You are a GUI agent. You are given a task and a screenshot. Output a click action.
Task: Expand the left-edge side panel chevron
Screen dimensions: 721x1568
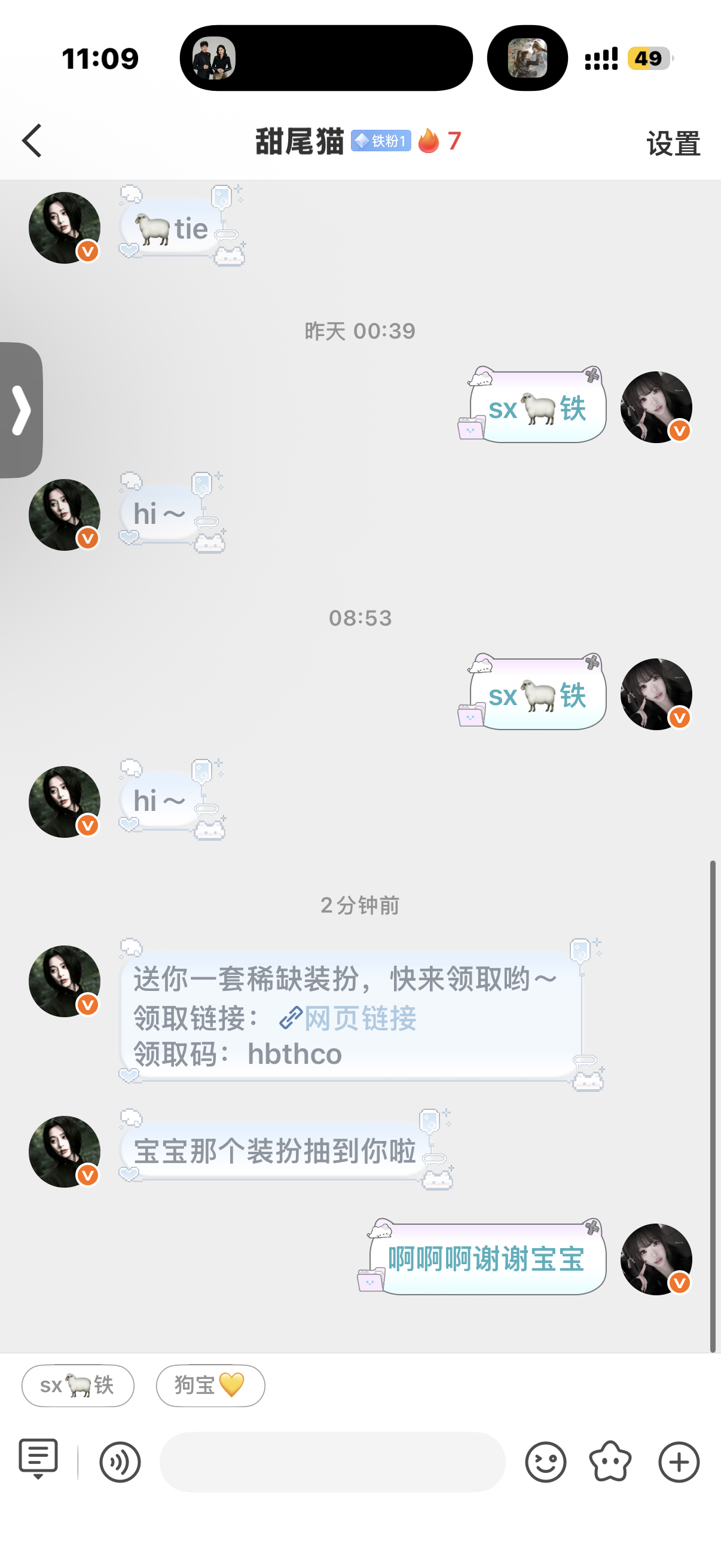[22, 410]
